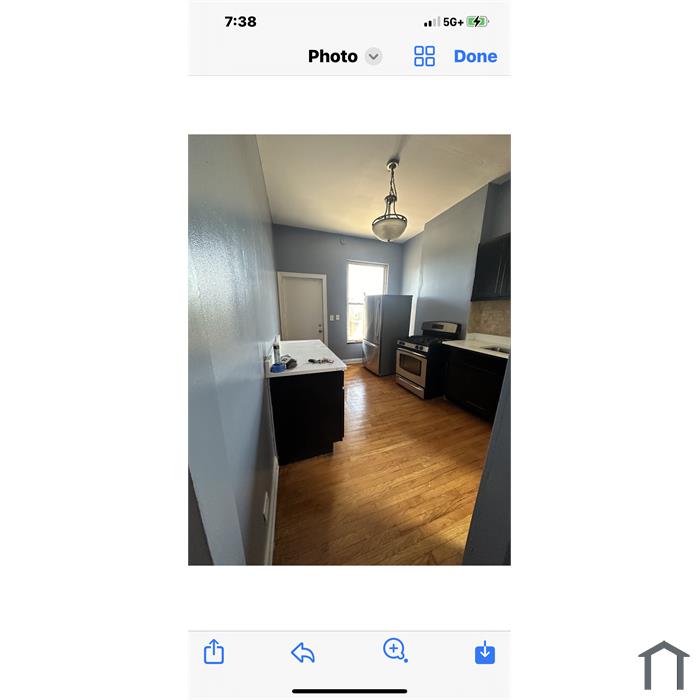The width and height of the screenshot is (700, 700).
Task: Tap the kitchen photo to toggle fullscreen
Action: (349, 350)
